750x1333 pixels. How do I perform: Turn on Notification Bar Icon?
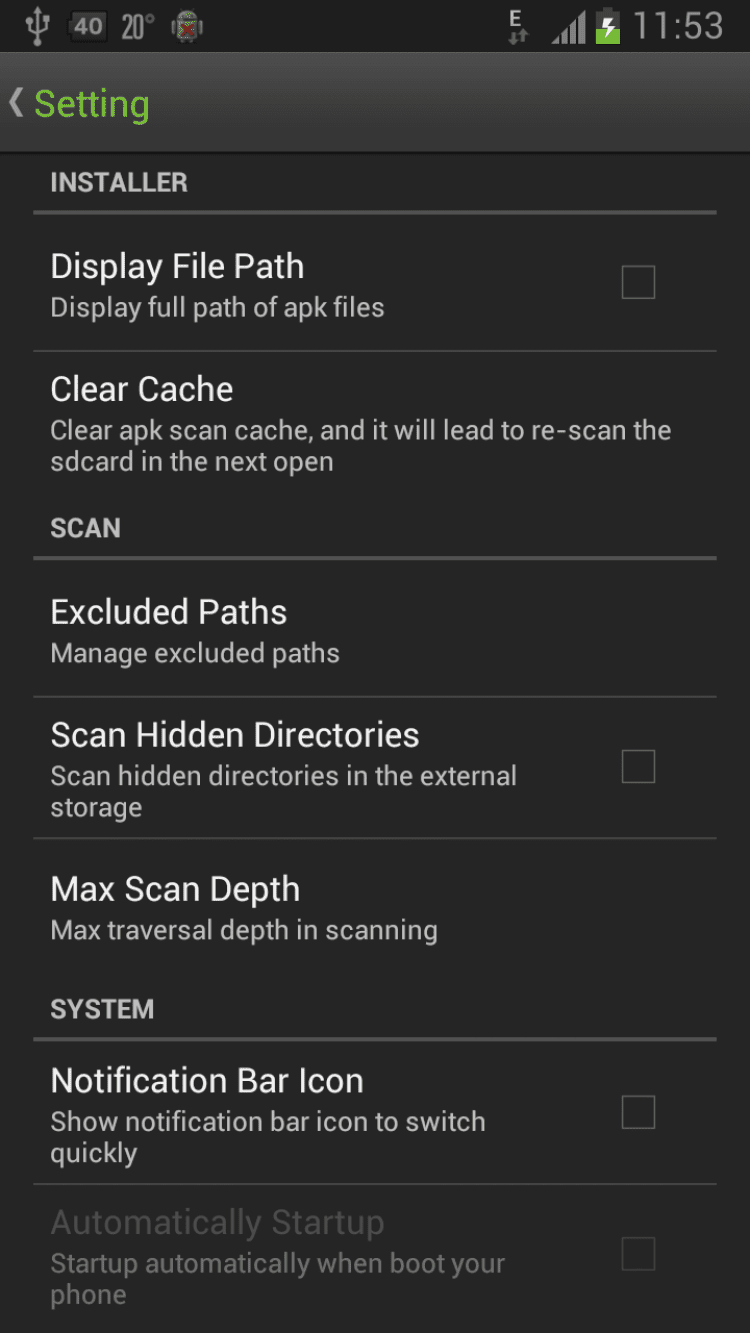(x=637, y=1112)
